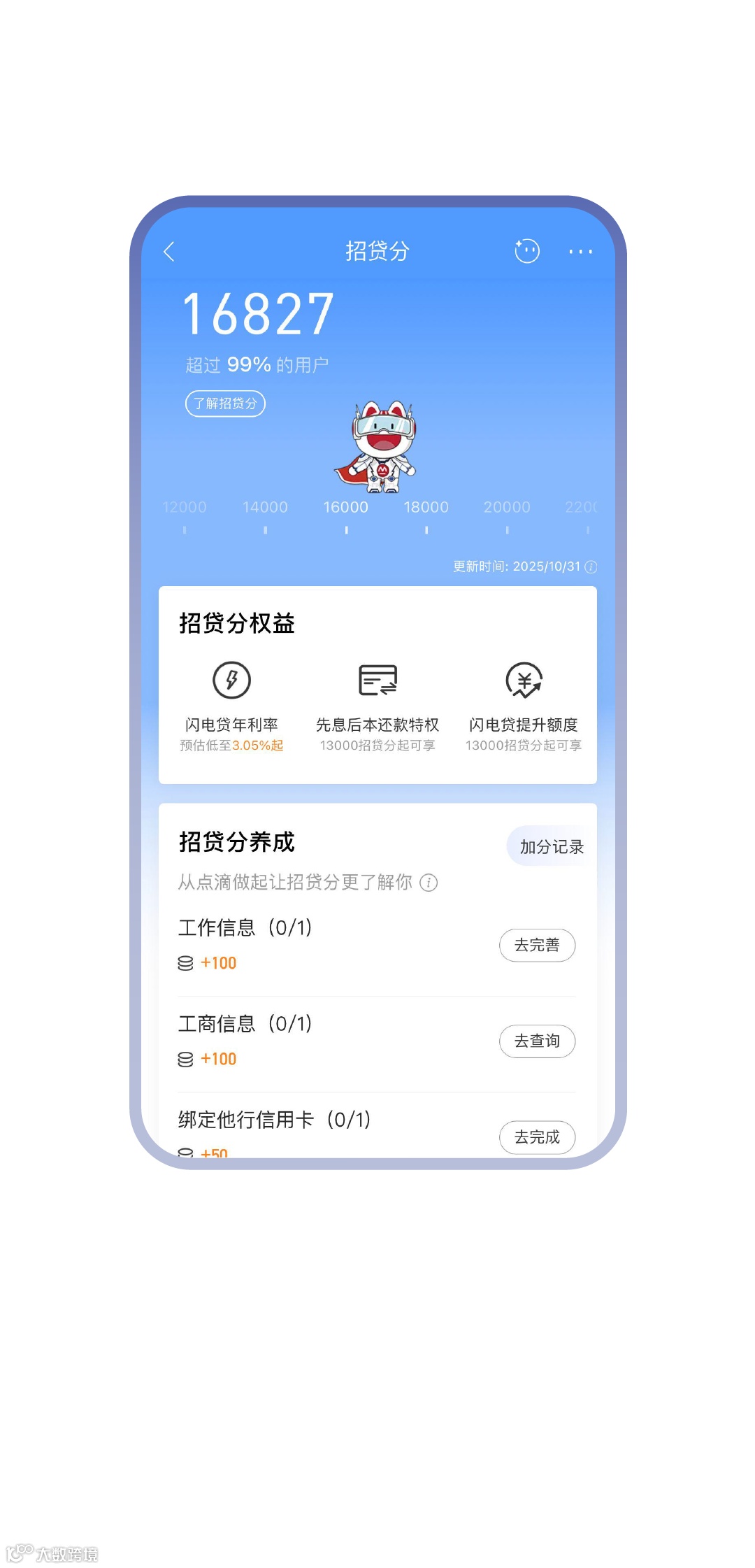Tap the 超过99%的用户 ranking text
This screenshot has width=755, height=1568.
tap(258, 364)
